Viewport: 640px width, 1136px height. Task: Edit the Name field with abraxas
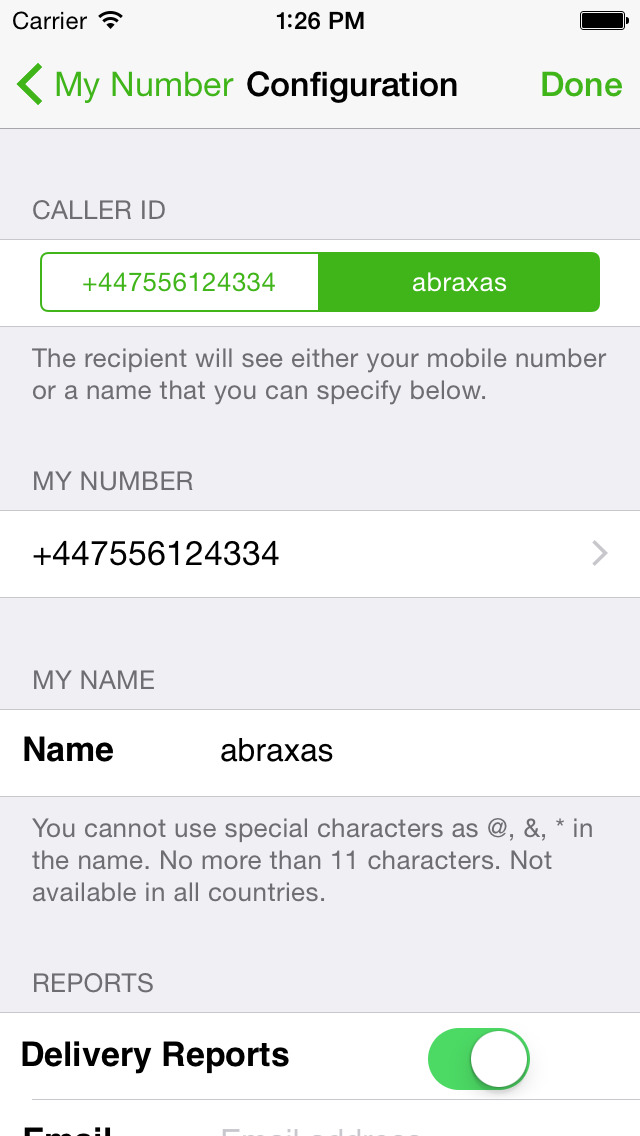tap(400, 751)
